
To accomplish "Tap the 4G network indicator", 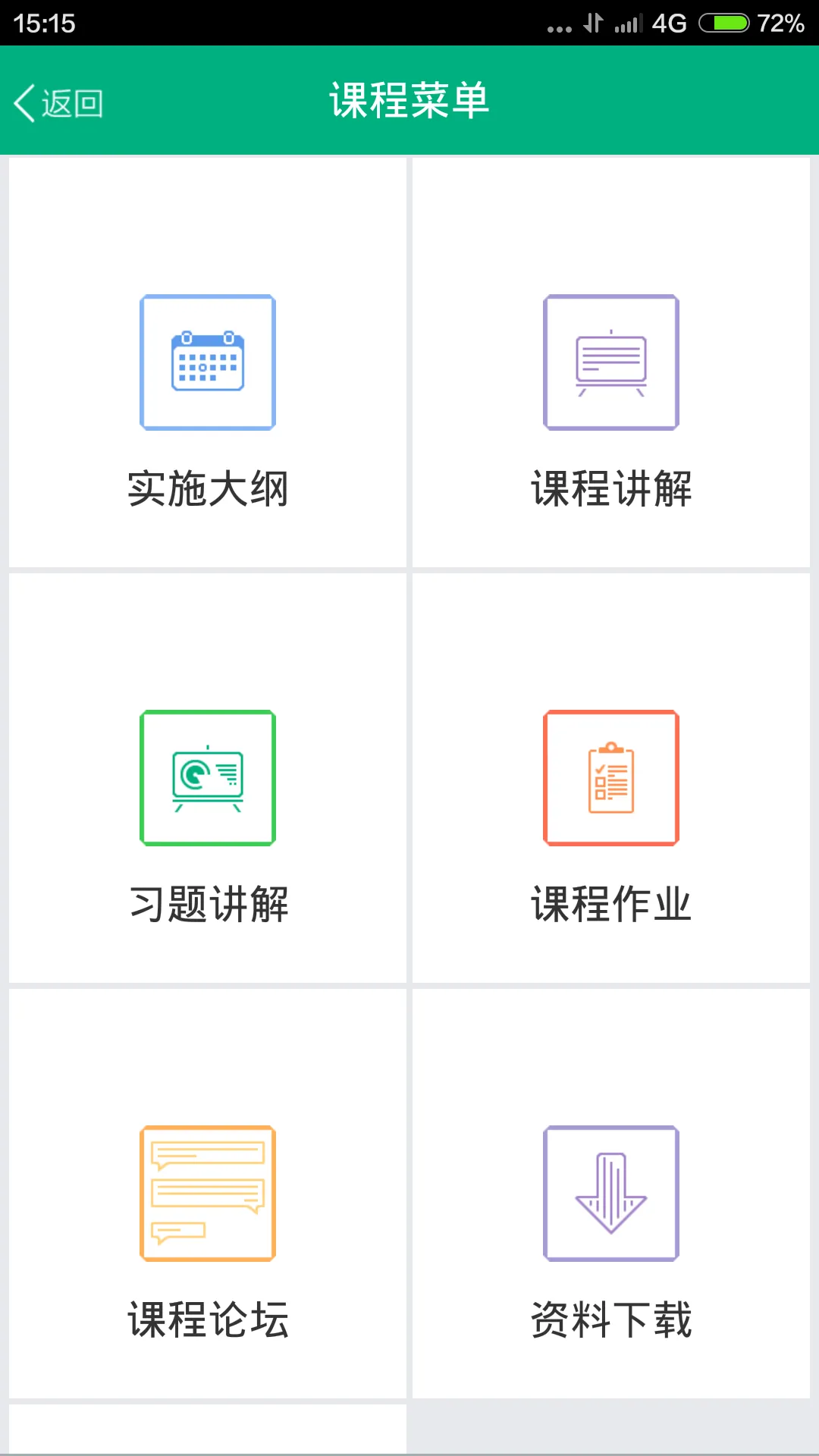I will pyautogui.click(x=667, y=24).
